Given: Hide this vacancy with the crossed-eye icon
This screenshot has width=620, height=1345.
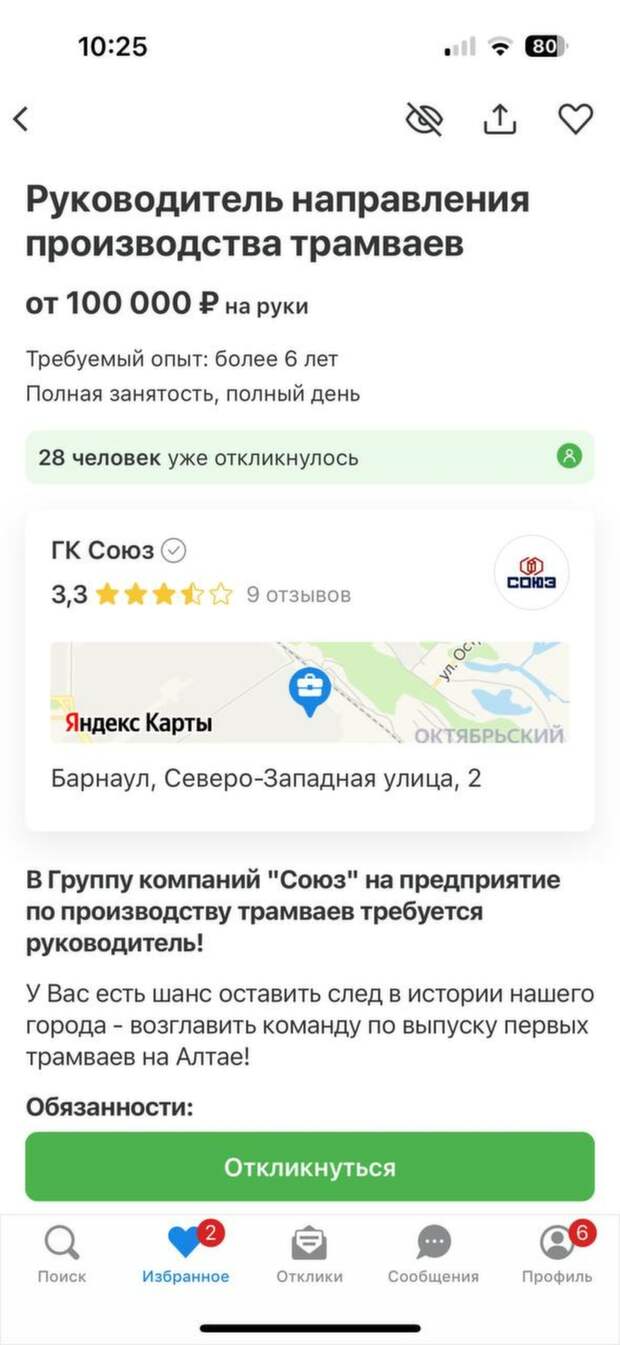Looking at the screenshot, I should (424, 120).
